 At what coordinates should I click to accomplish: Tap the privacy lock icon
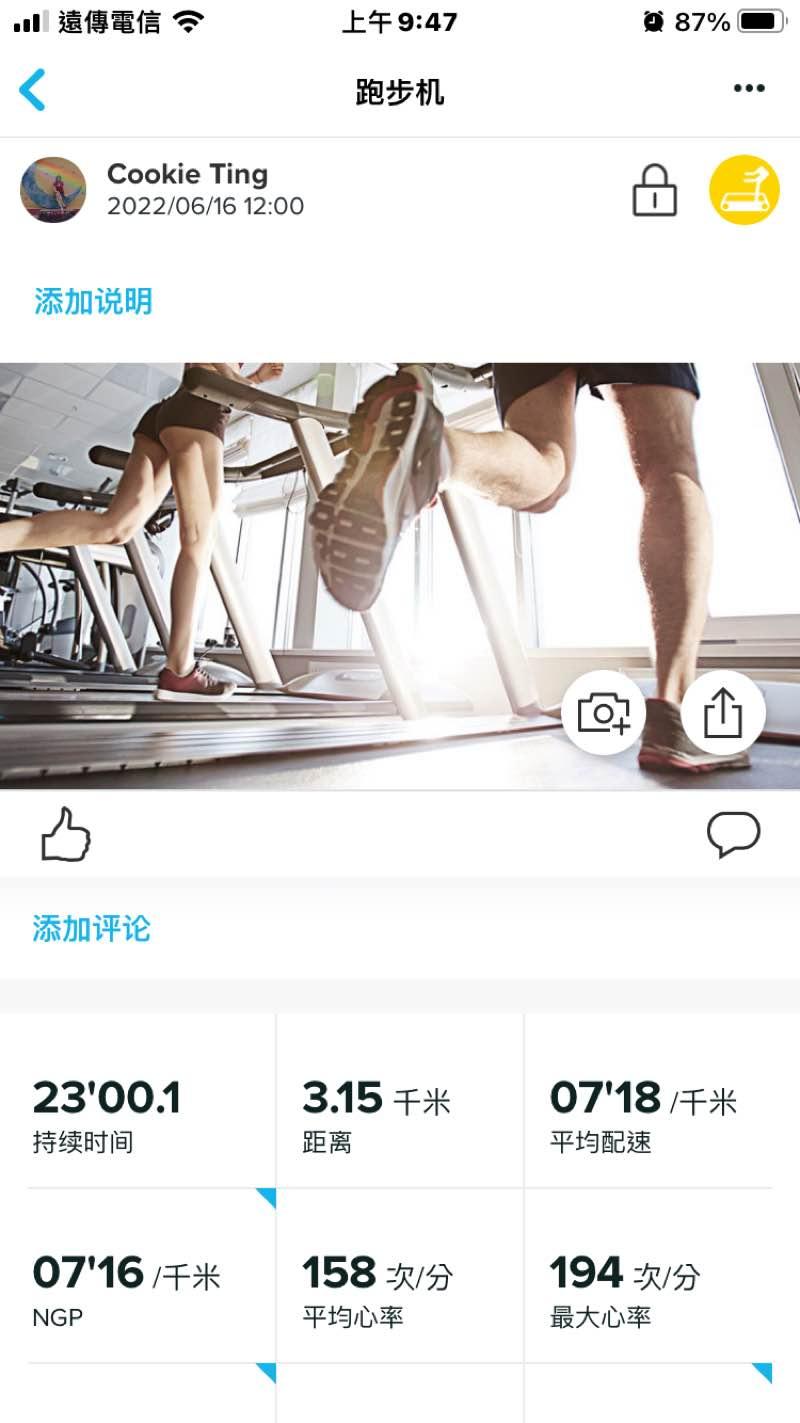click(654, 190)
